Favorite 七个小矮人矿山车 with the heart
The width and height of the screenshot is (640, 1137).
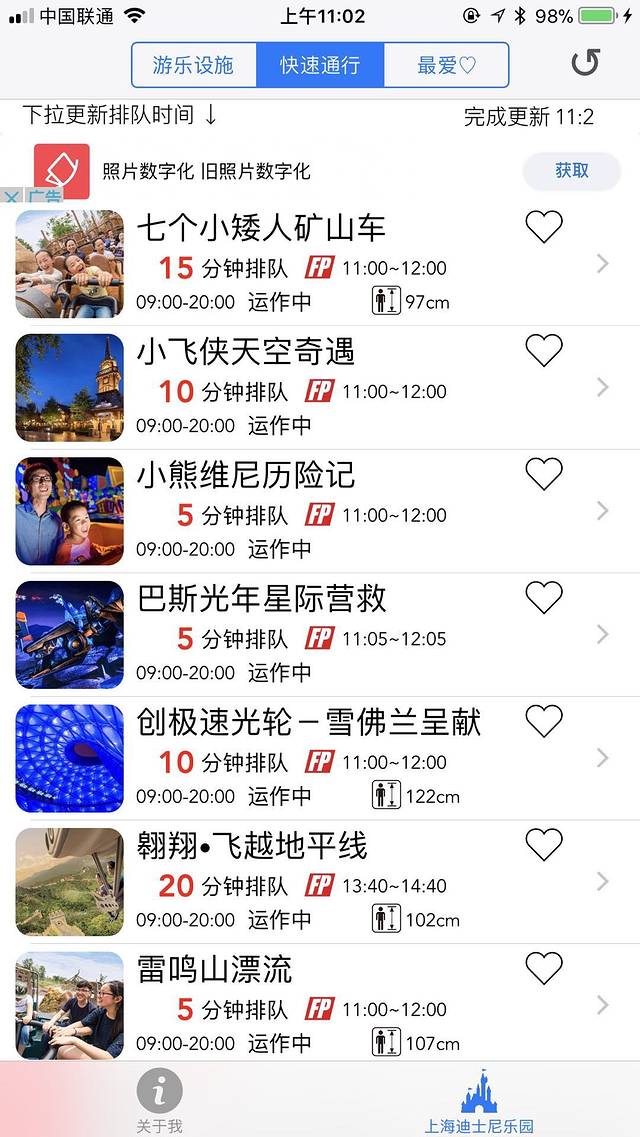544,227
